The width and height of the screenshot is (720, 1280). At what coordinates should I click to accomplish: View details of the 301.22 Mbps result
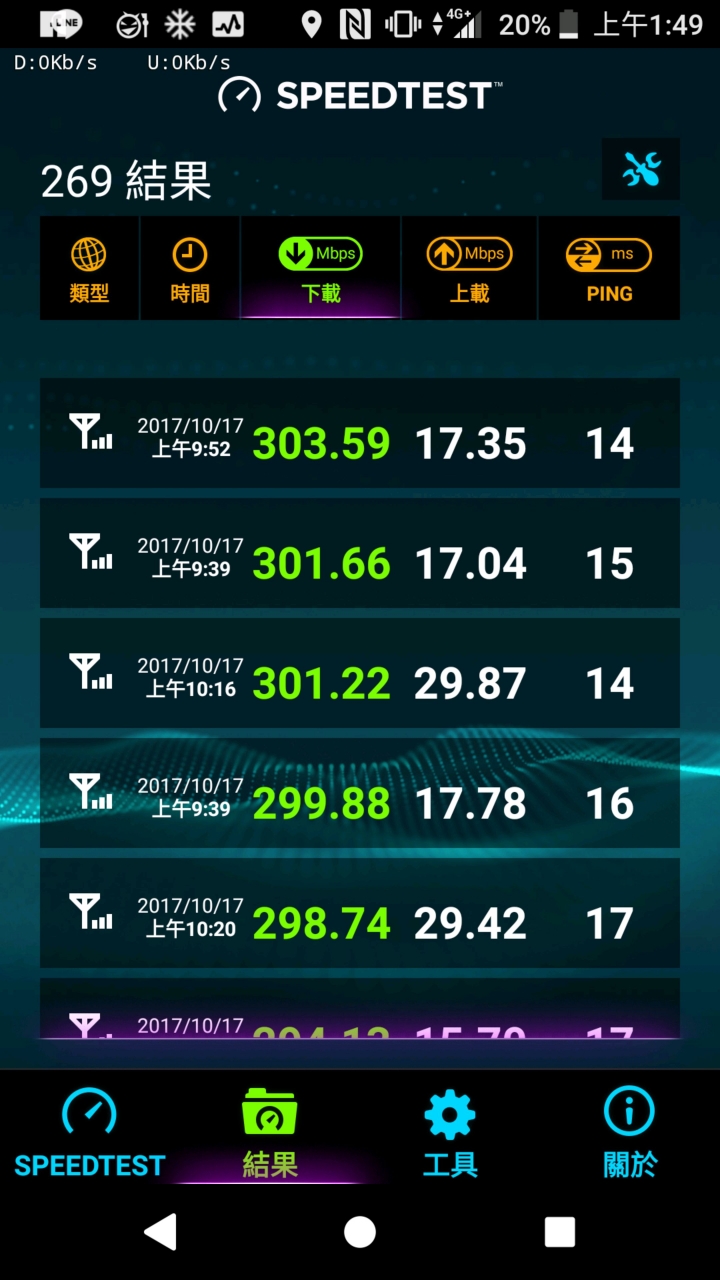tap(360, 673)
